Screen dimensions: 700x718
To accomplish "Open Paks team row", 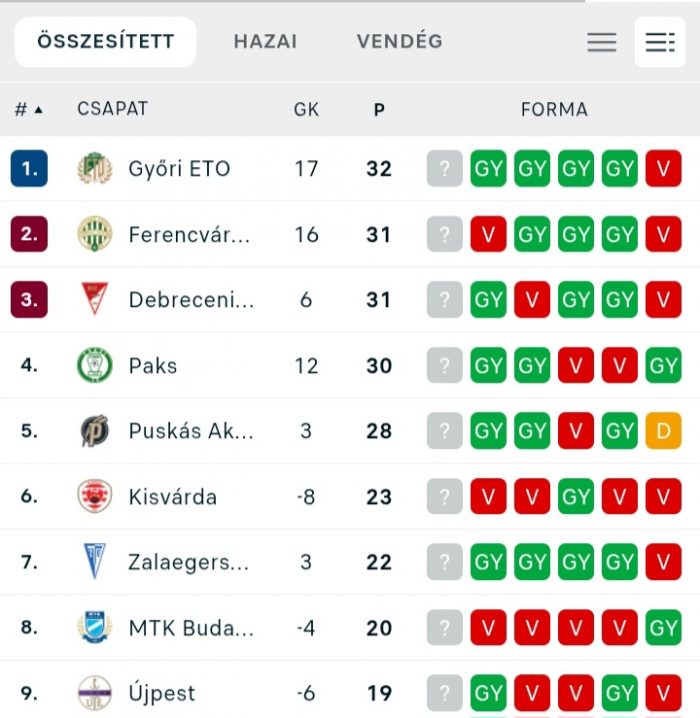I will 152,366.
